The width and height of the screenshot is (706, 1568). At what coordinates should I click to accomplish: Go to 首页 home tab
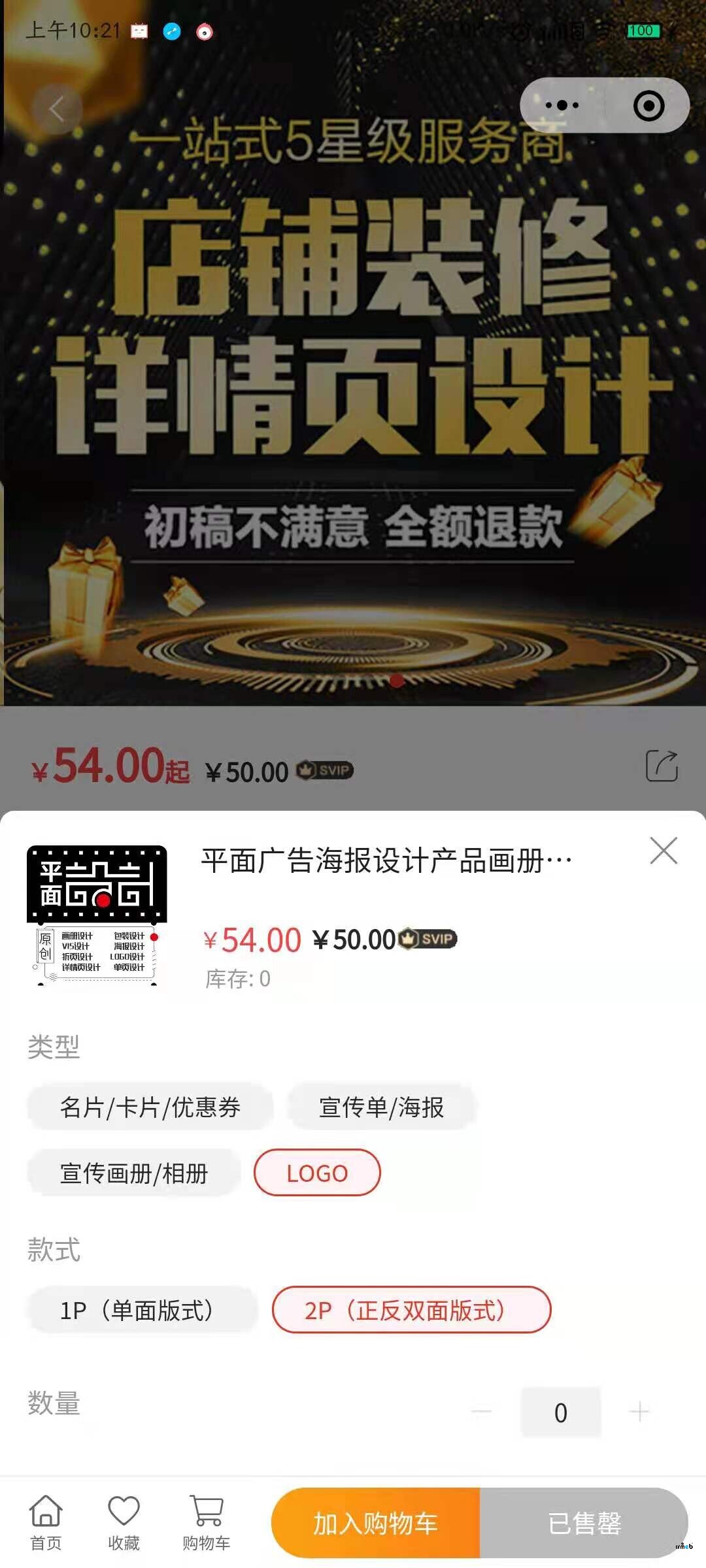point(46,1523)
